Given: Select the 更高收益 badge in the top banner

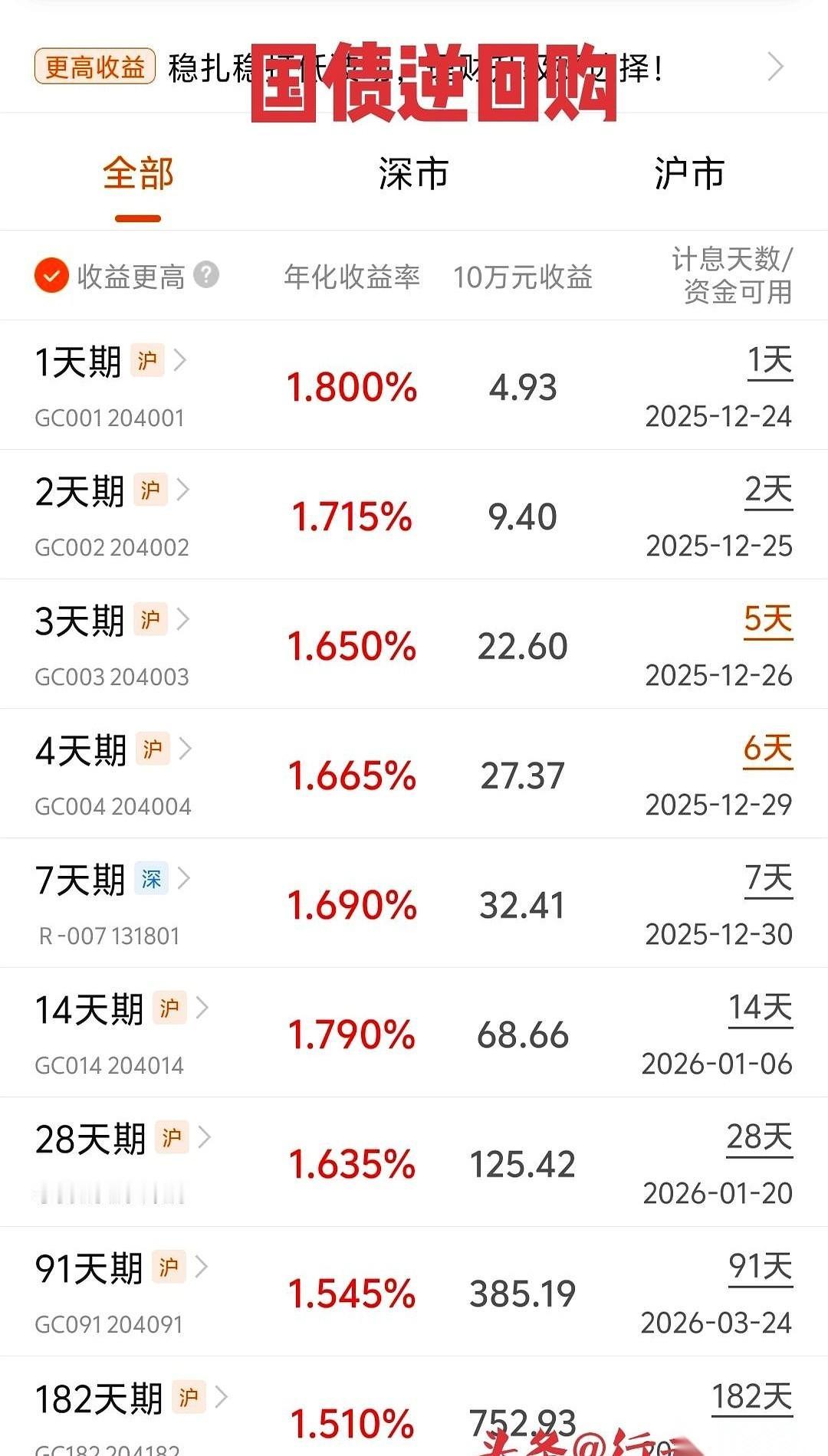Looking at the screenshot, I should 94,67.
